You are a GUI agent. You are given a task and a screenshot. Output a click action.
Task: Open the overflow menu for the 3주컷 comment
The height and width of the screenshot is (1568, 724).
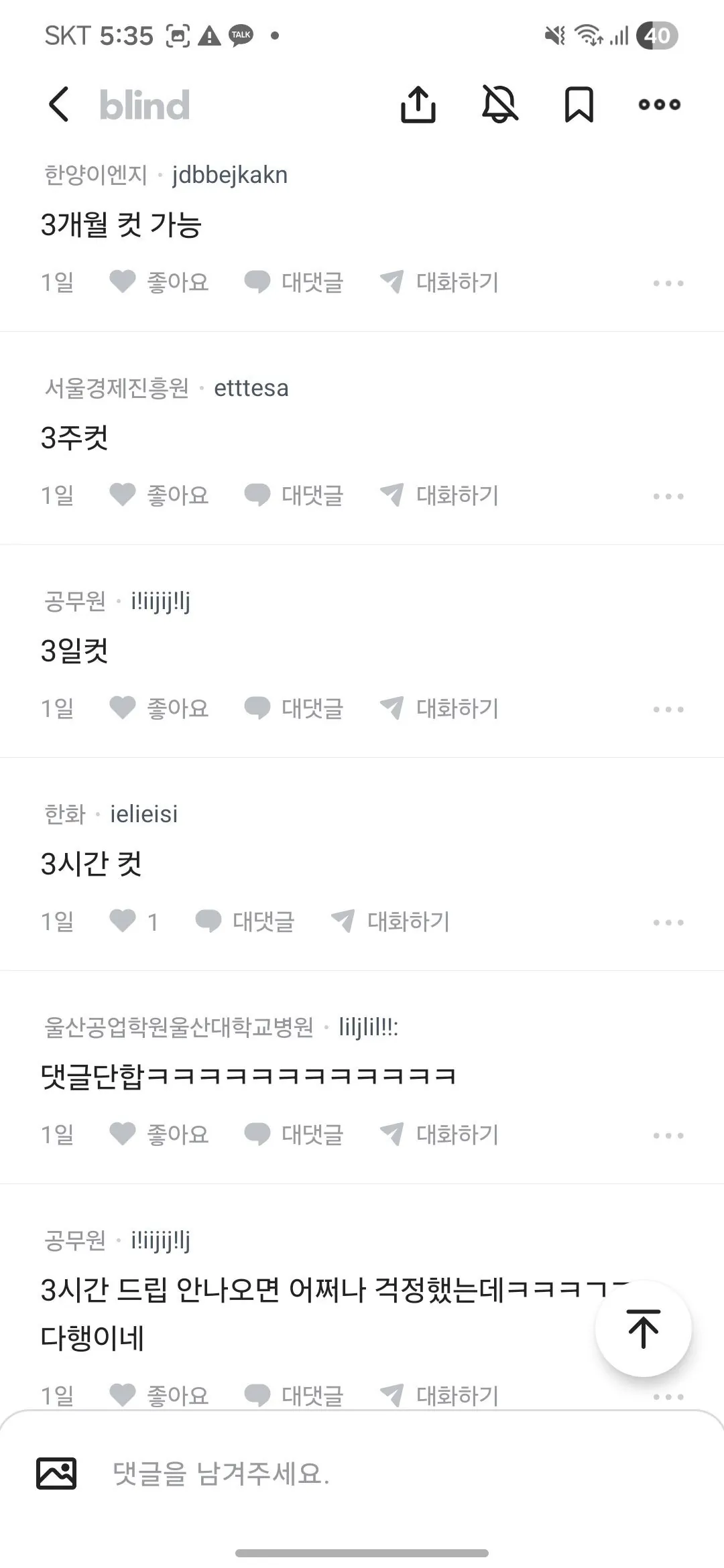[x=669, y=495]
